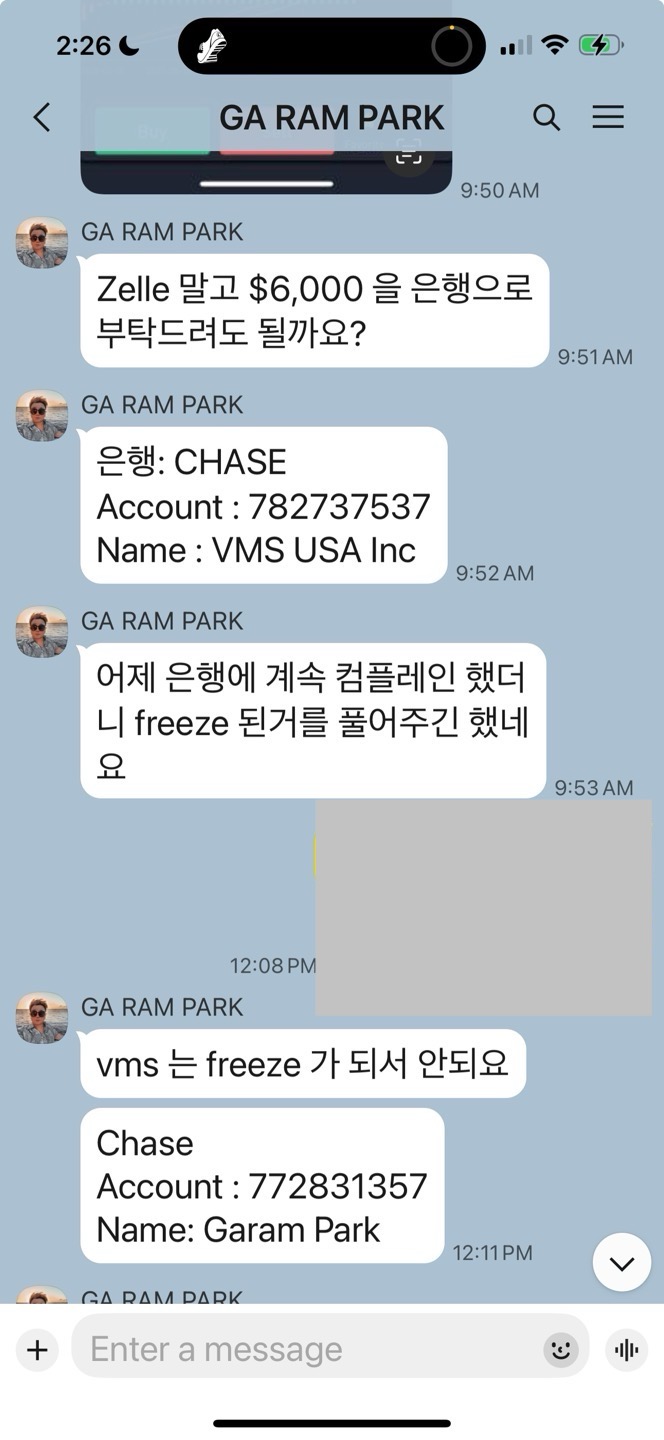Record a voice message
Image resolution: width=664 pixels, height=1440 pixels.
point(627,1350)
